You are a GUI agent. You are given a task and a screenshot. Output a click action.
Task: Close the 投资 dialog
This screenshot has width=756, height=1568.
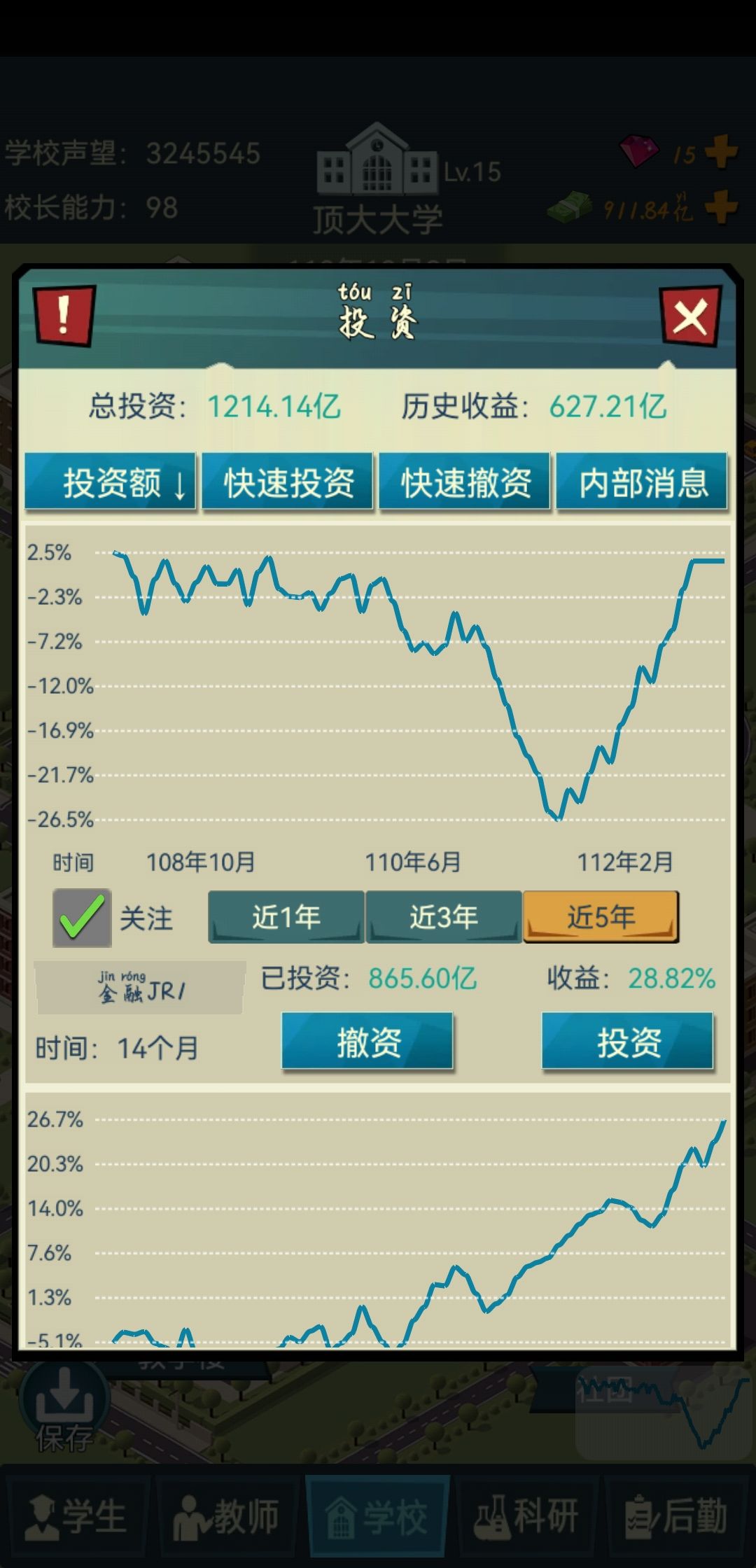(x=690, y=316)
